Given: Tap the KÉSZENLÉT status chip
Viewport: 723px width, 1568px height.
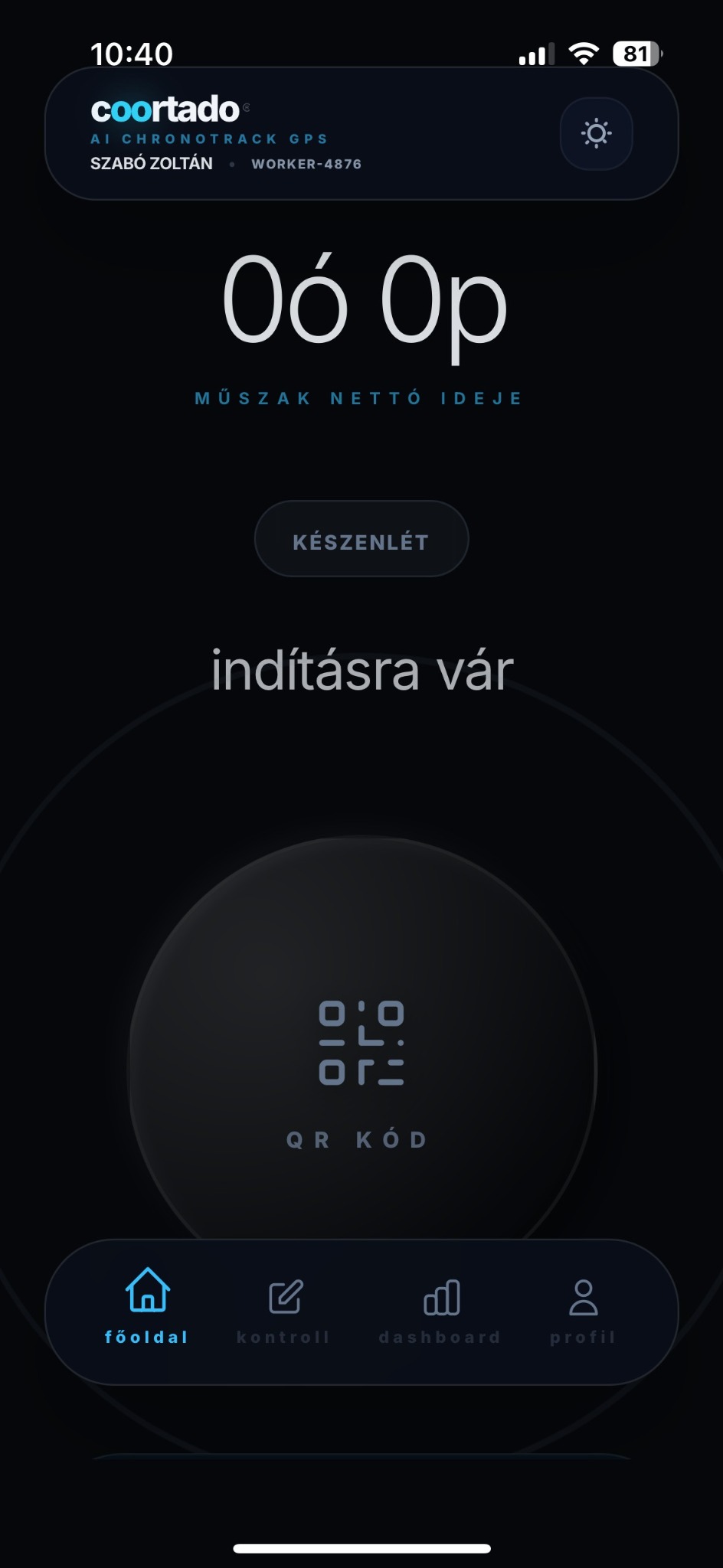Looking at the screenshot, I should [361, 539].
